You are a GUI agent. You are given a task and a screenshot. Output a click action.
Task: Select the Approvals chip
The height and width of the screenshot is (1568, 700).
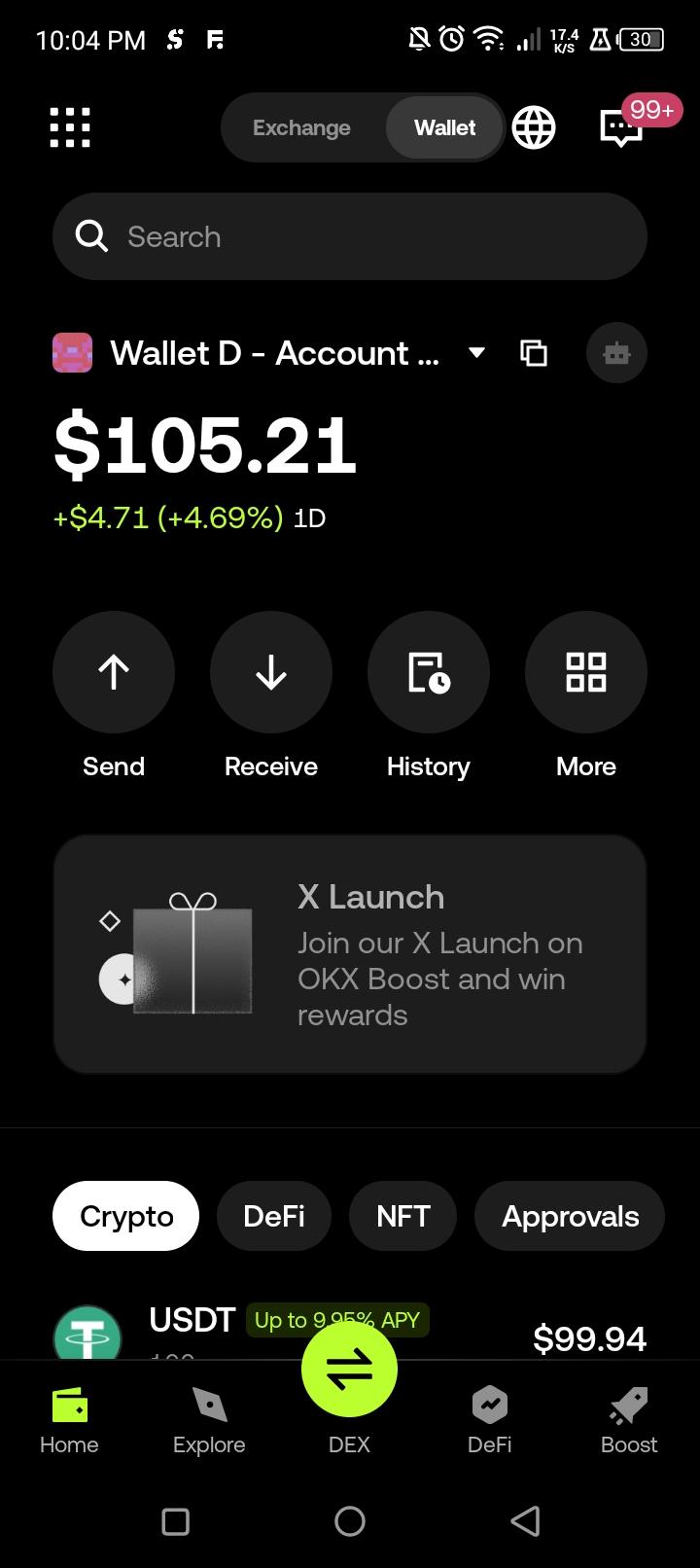coord(570,1216)
